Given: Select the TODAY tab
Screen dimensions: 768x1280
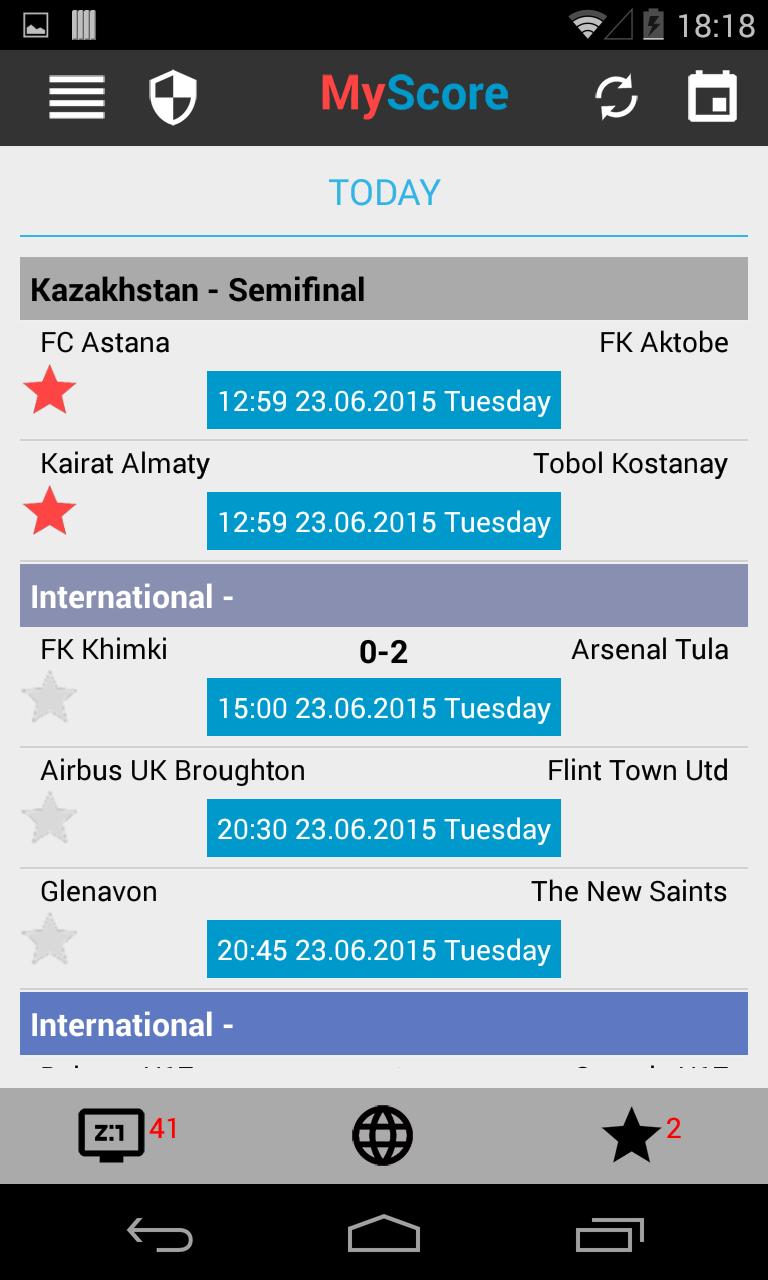Looking at the screenshot, I should pos(384,191).
